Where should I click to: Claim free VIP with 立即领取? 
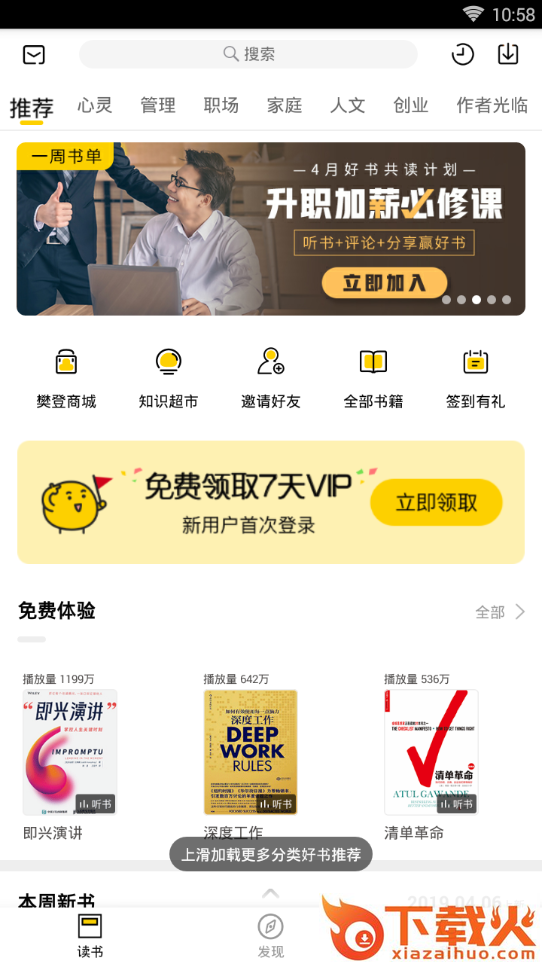(436, 502)
